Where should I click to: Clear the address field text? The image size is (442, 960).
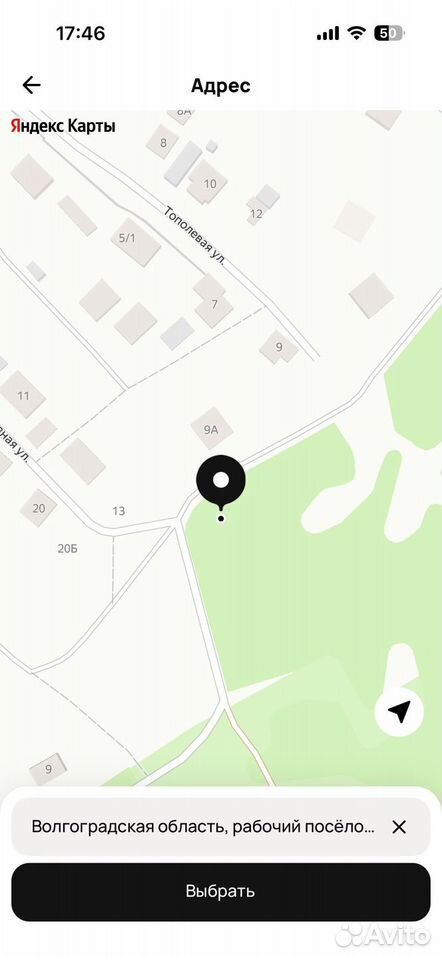coord(399,827)
